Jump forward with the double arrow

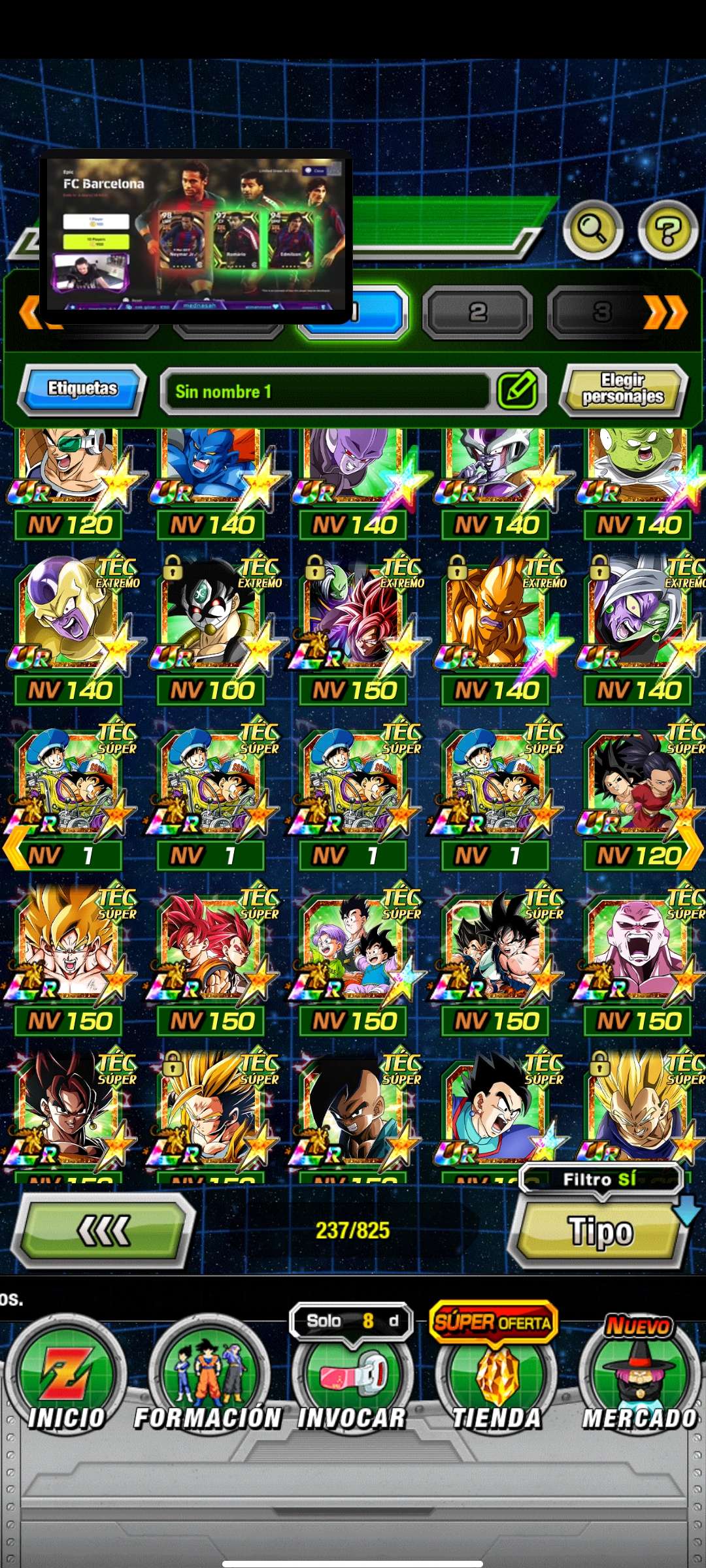pos(667,313)
